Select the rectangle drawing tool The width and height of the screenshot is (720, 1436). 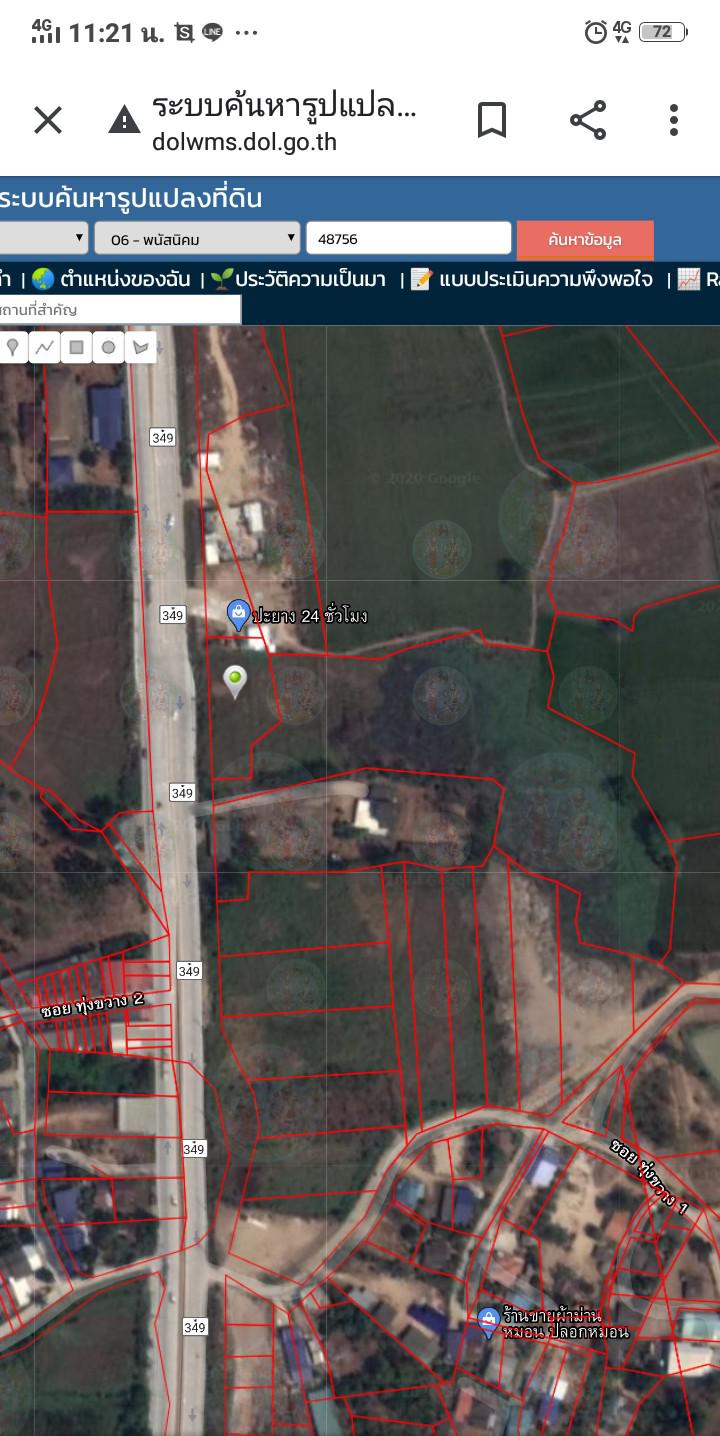click(x=76, y=347)
